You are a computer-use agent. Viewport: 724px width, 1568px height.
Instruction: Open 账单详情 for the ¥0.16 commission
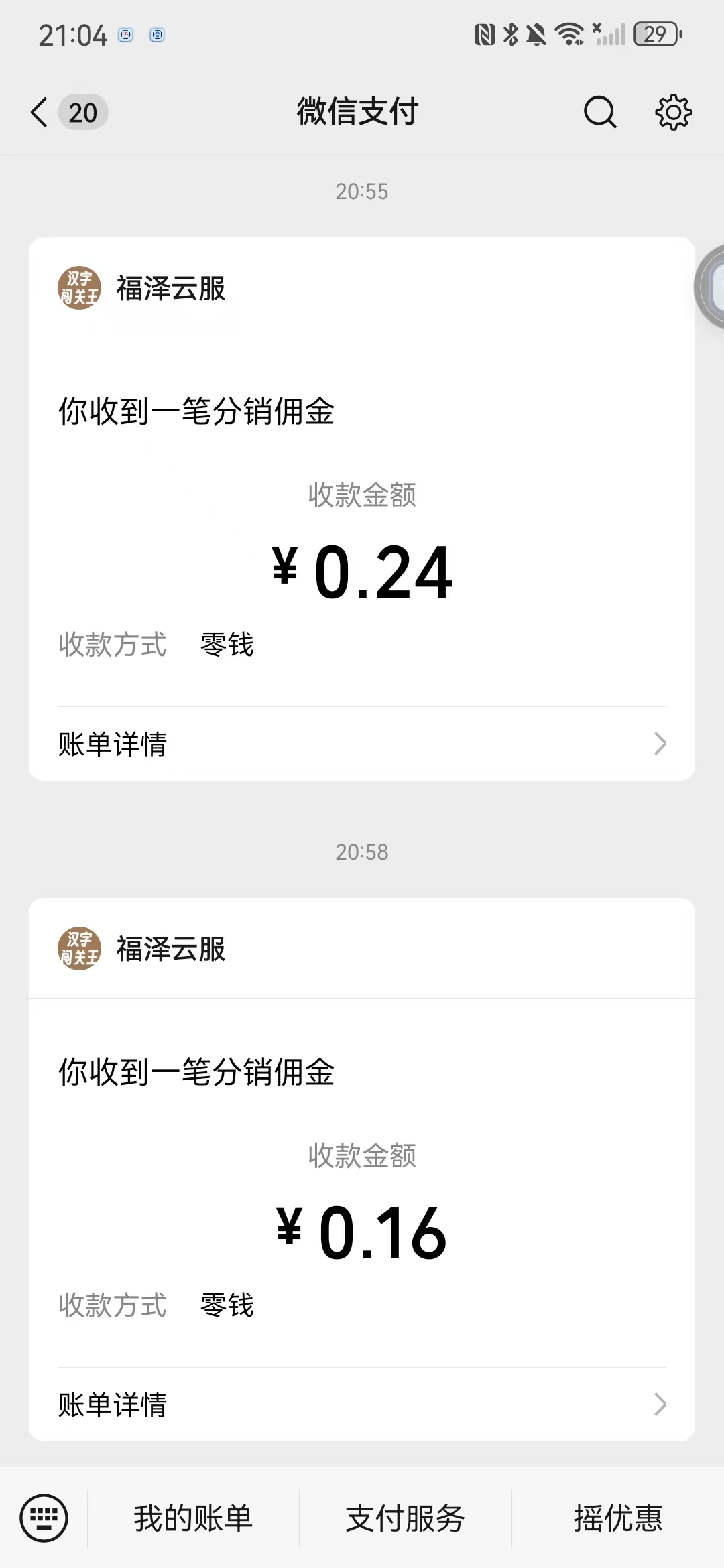coord(362,1404)
